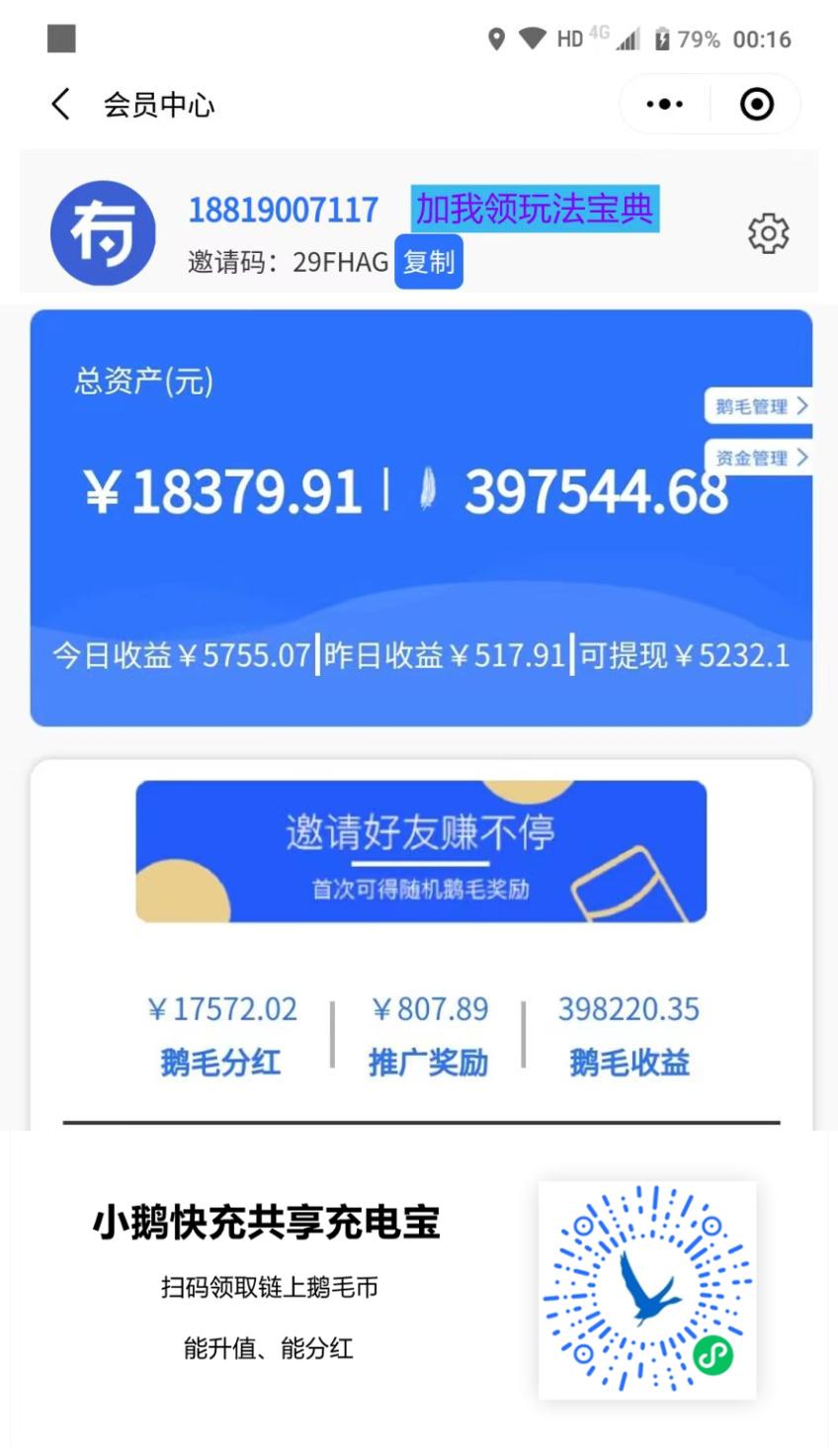Tap the back arrow to leave 会员中心
This screenshot has width=838, height=1456.
(x=58, y=103)
